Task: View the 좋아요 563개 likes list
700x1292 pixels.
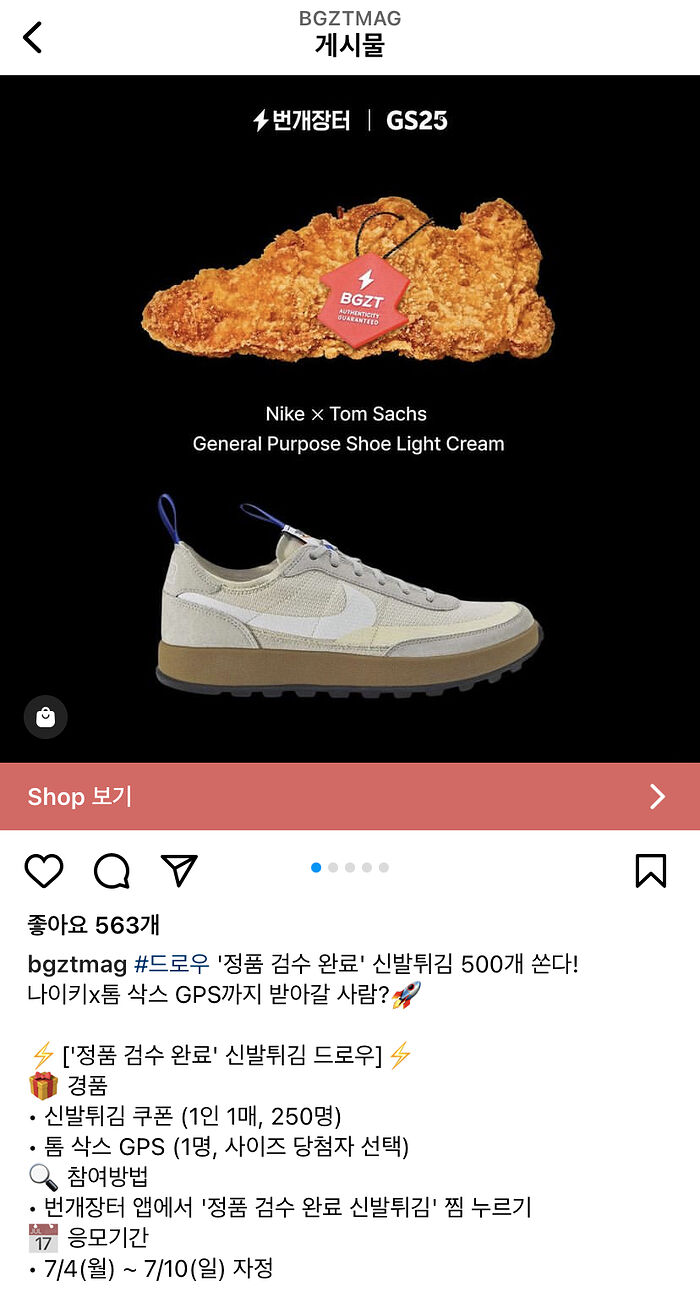Action: tap(93, 925)
